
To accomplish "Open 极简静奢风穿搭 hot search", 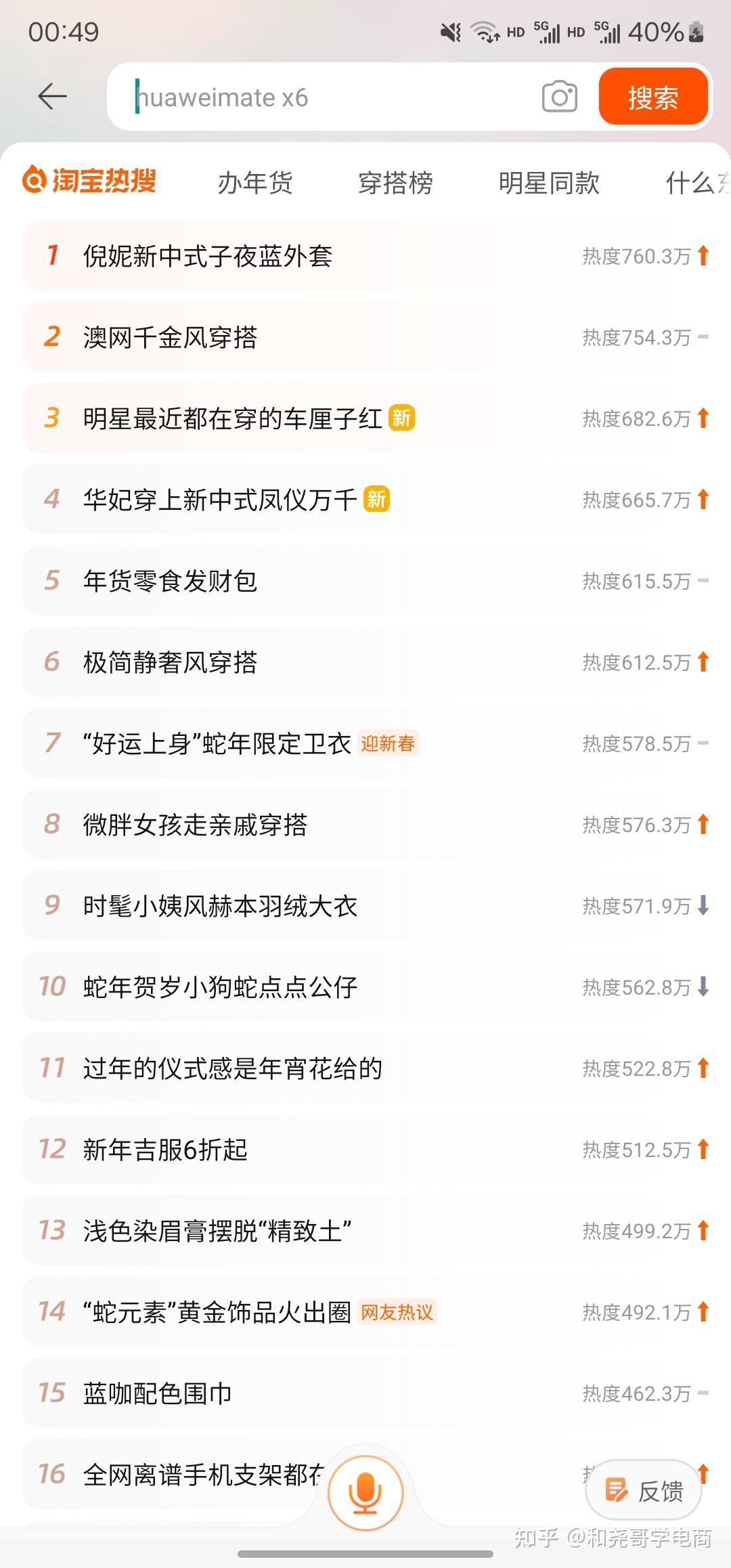I will 170,662.
